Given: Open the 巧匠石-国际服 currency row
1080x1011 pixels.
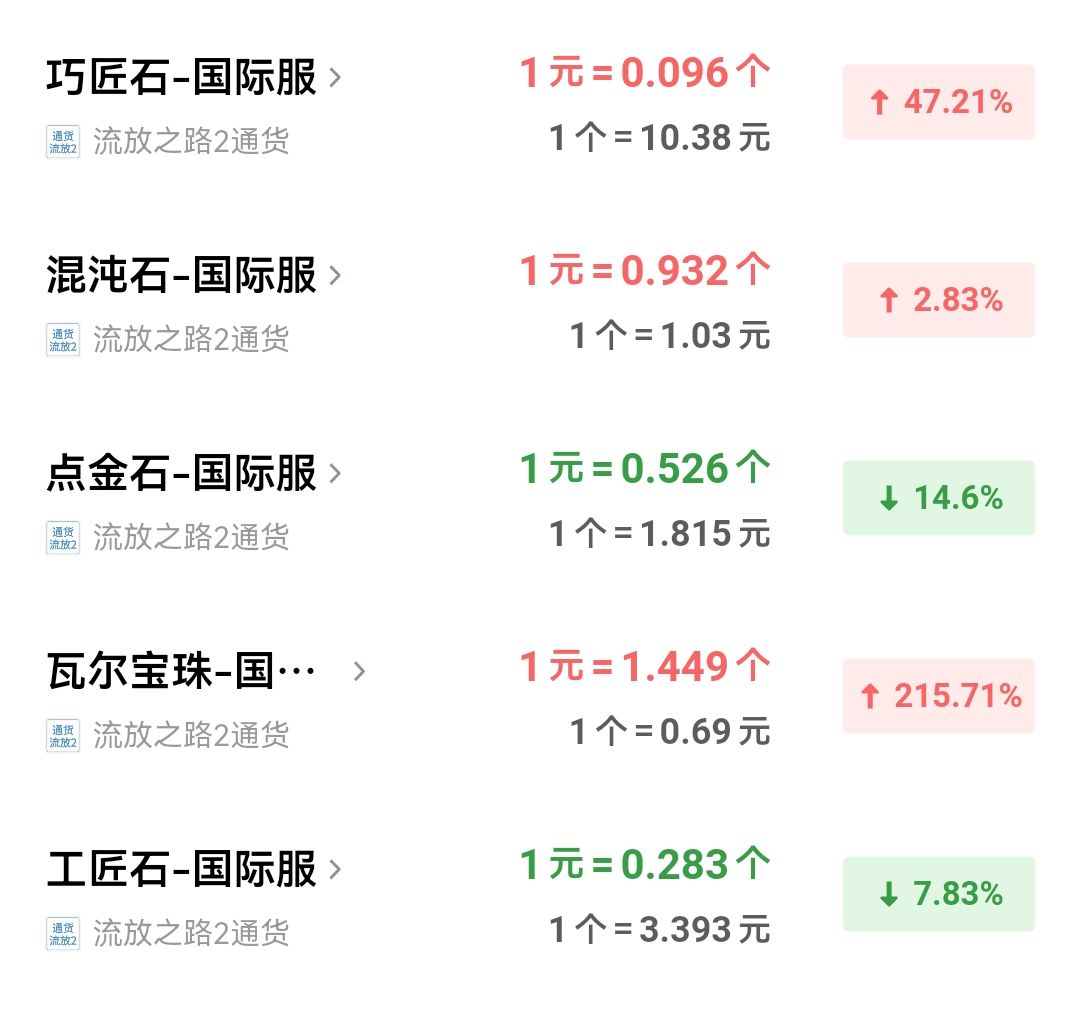Looking at the screenshot, I should pos(182,77).
